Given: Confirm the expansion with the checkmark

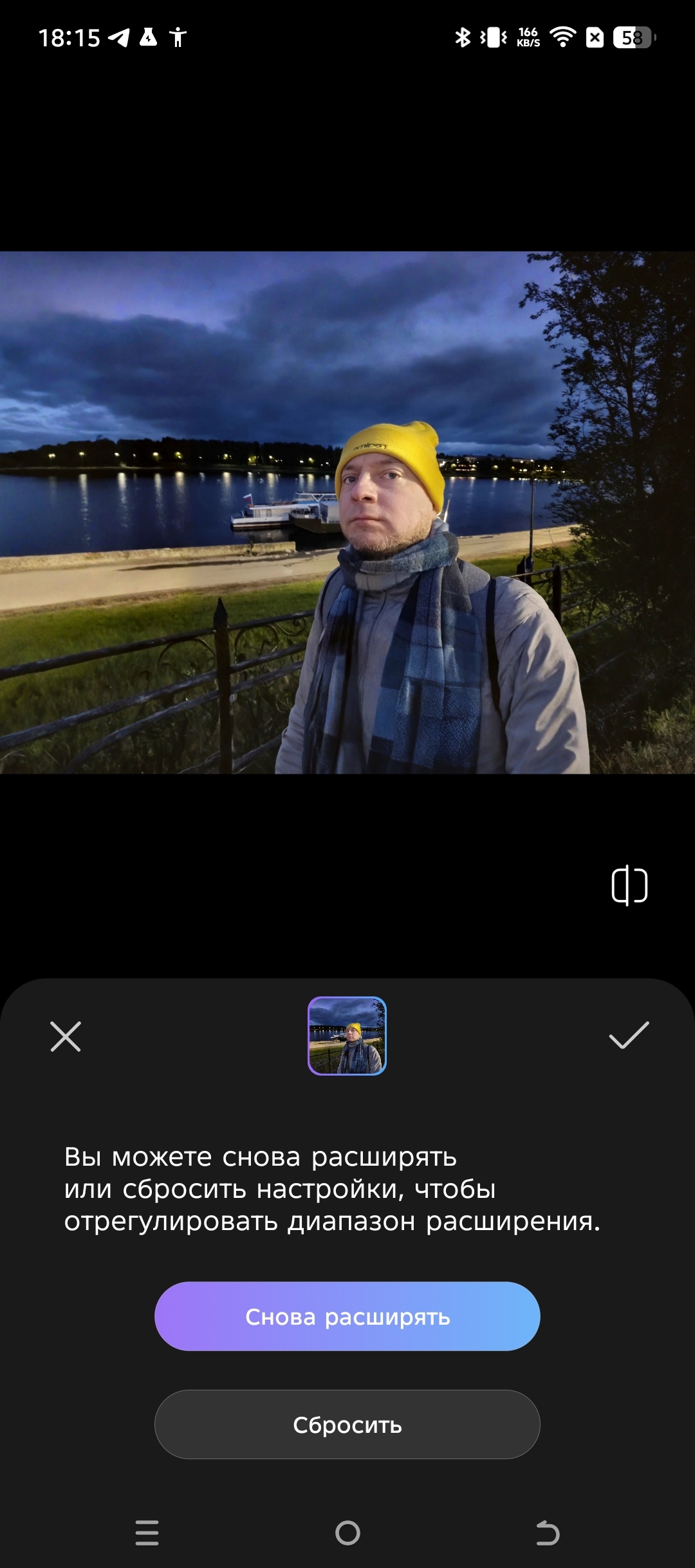Looking at the screenshot, I should tap(629, 1036).
